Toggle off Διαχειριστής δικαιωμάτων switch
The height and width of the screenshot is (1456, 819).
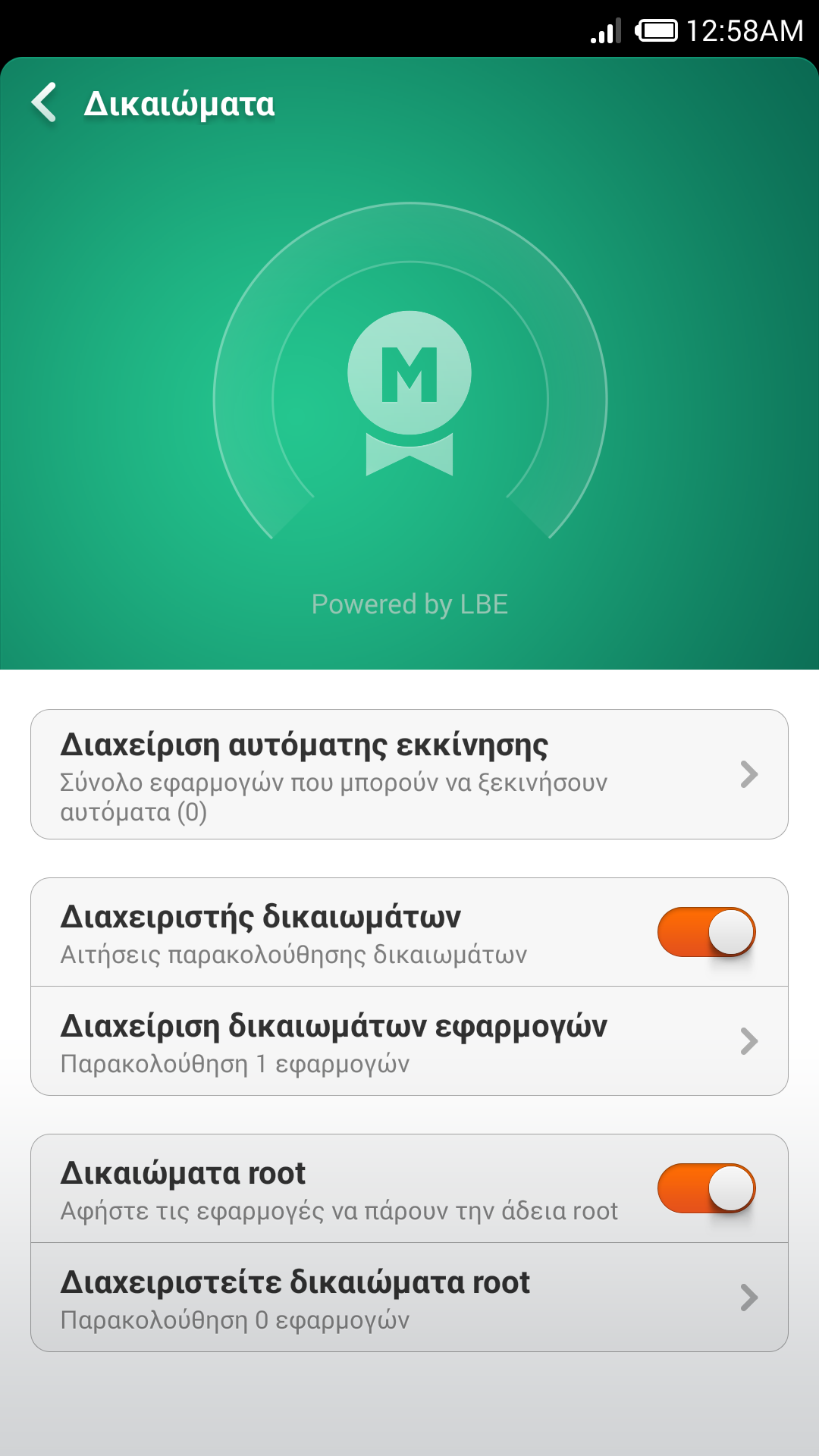706,932
